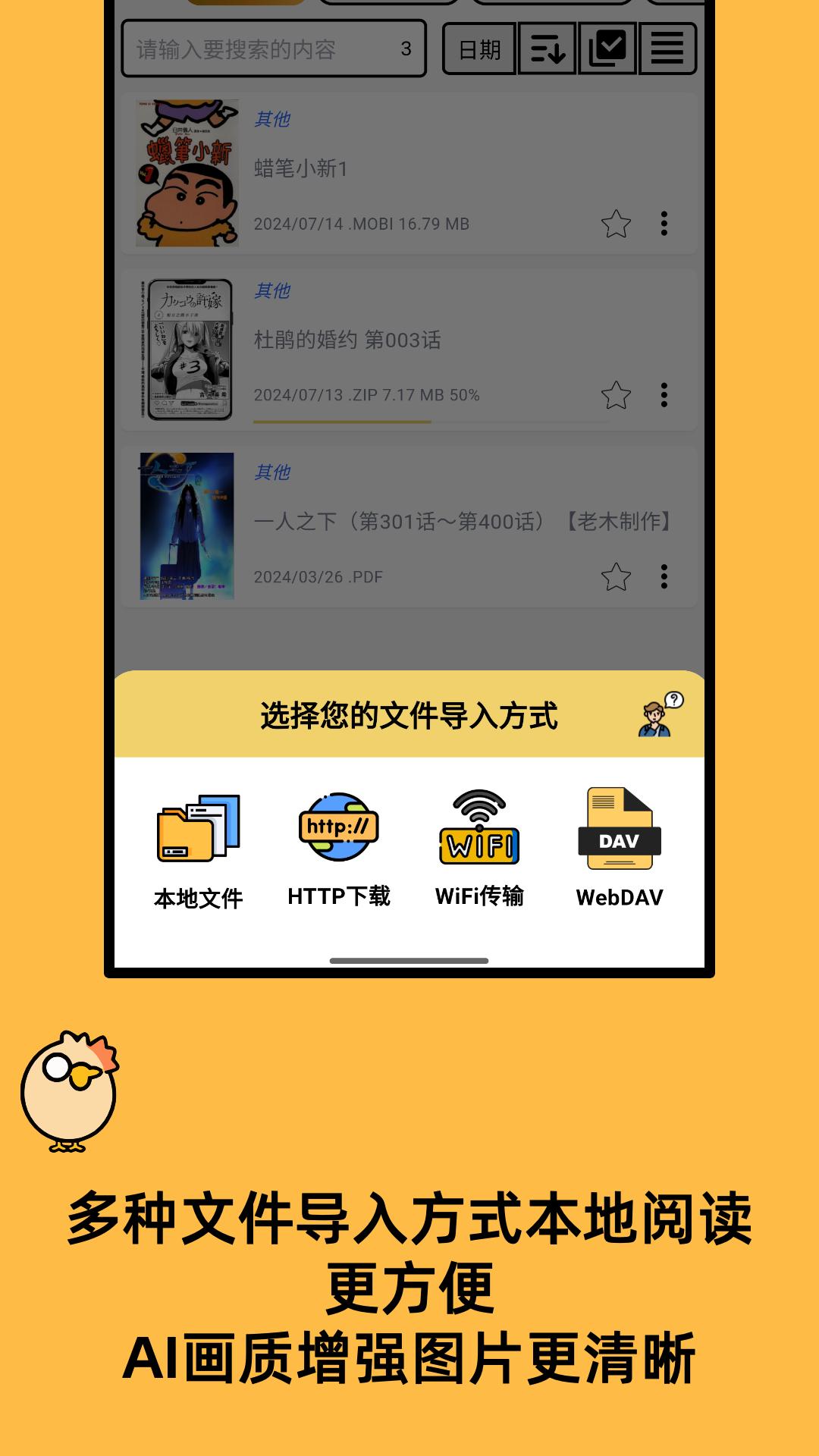The width and height of the screenshot is (819, 1456).
Task: Favorite 蜡笔小新1 with its star
Action: pyautogui.click(x=616, y=224)
